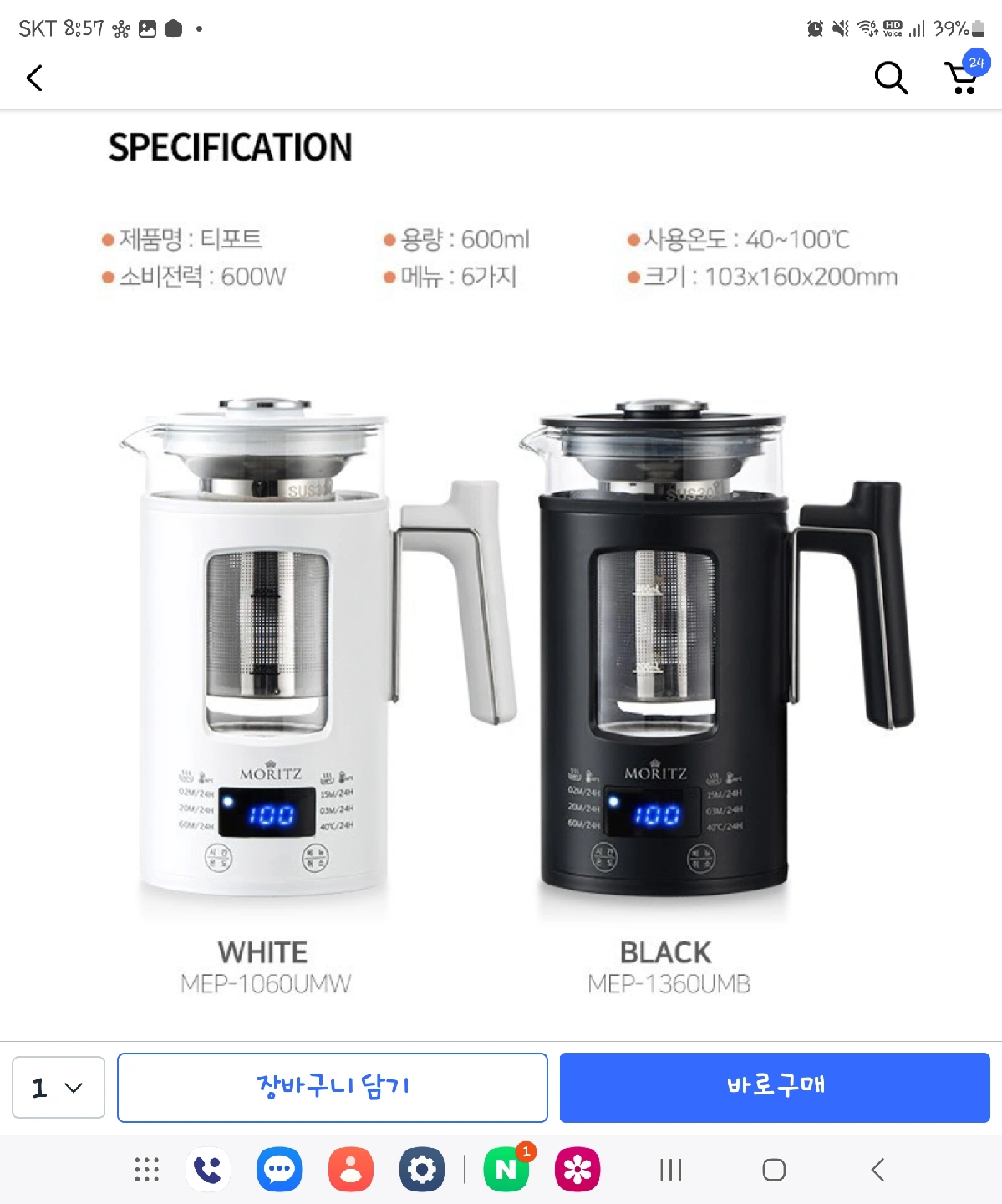Image resolution: width=1002 pixels, height=1204 pixels.
Task: Launch the Phone app from the taskbar
Action: click(x=208, y=1169)
